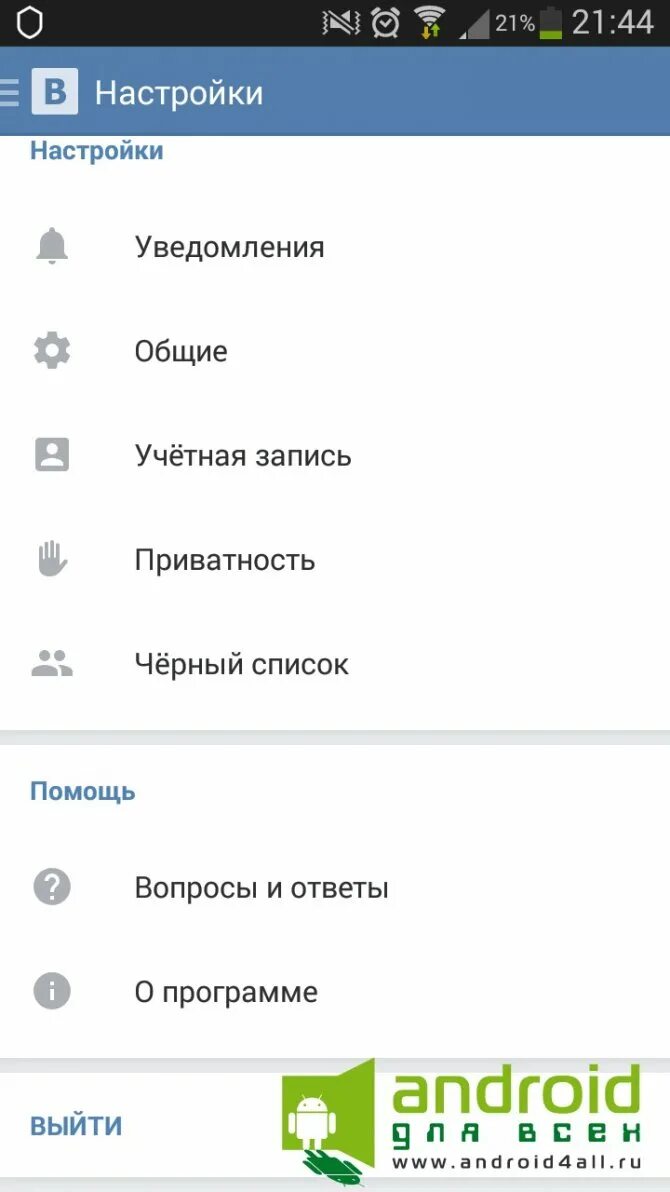Open Уведомления settings
Viewport: 670px width, 1192px height.
tap(229, 247)
